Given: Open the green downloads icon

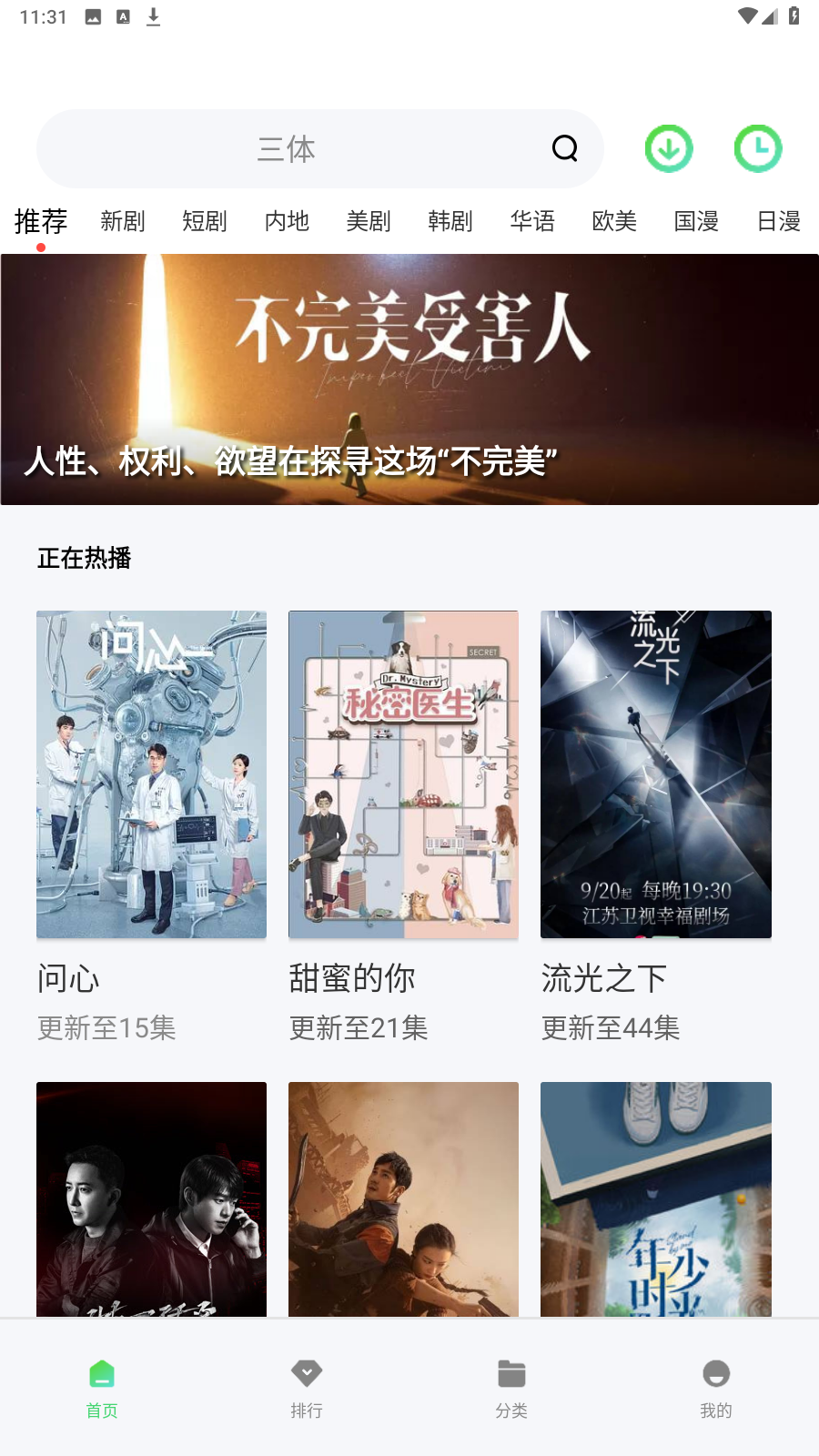Looking at the screenshot, I should coord(669,148).
